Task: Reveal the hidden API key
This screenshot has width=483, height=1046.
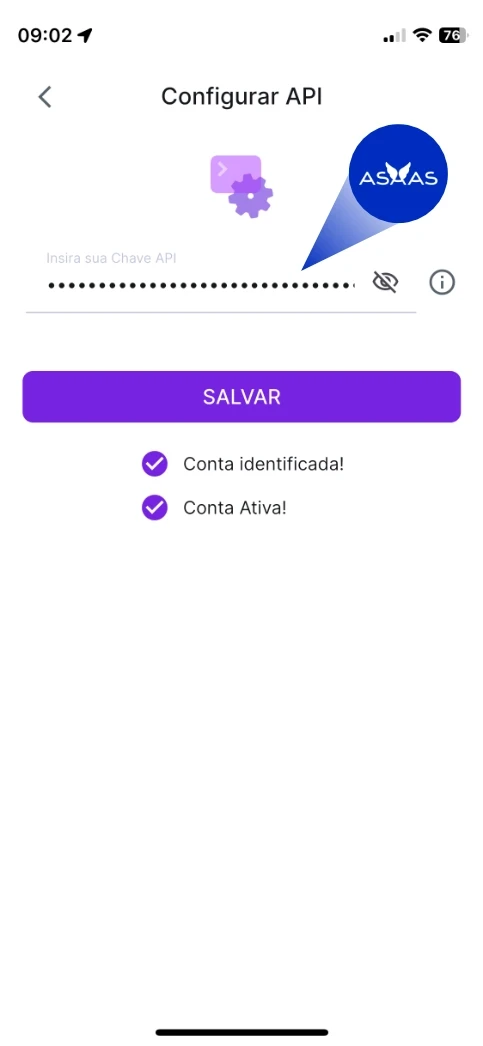Action: (x=385, y=283)
